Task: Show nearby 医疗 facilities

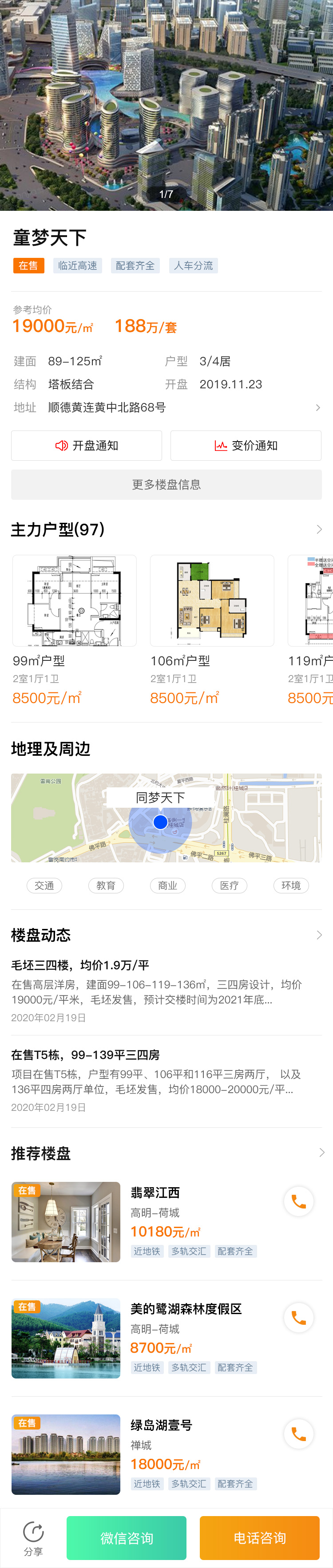Action: pos(230,886)
